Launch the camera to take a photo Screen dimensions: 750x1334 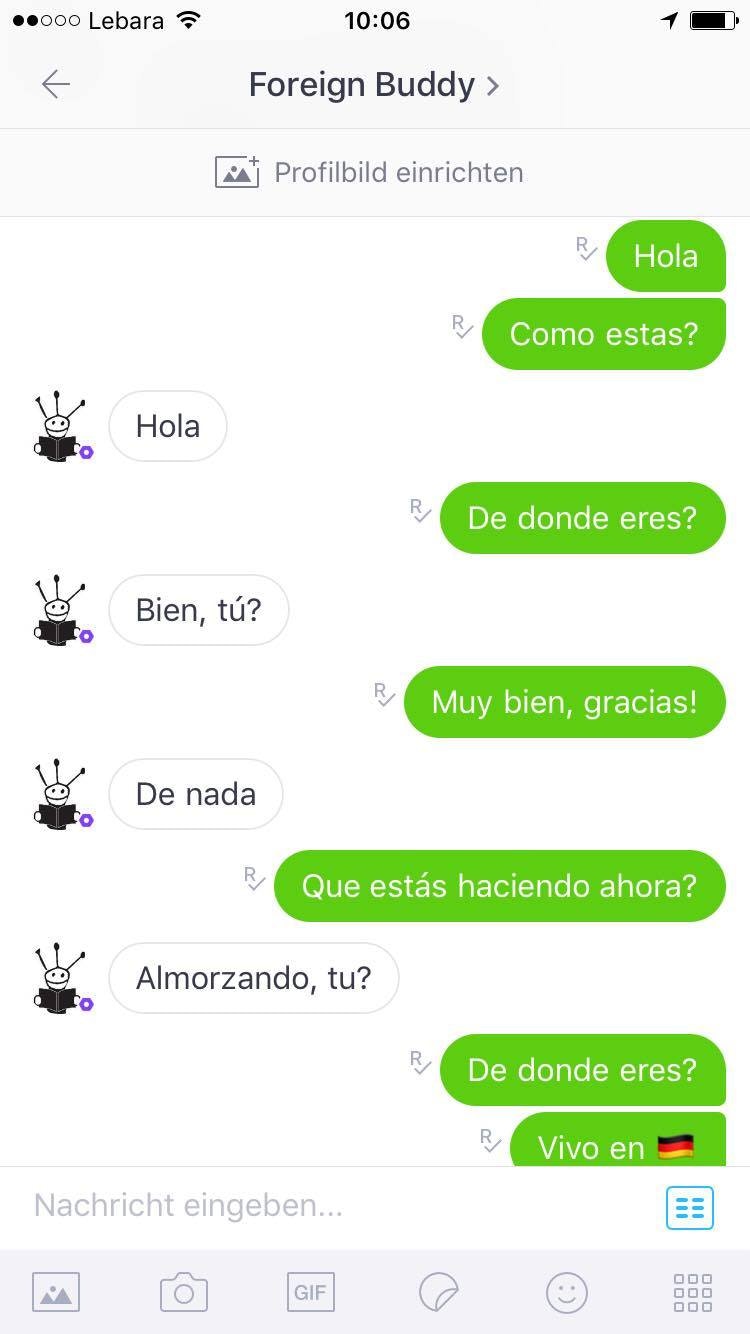[184, 1292]
